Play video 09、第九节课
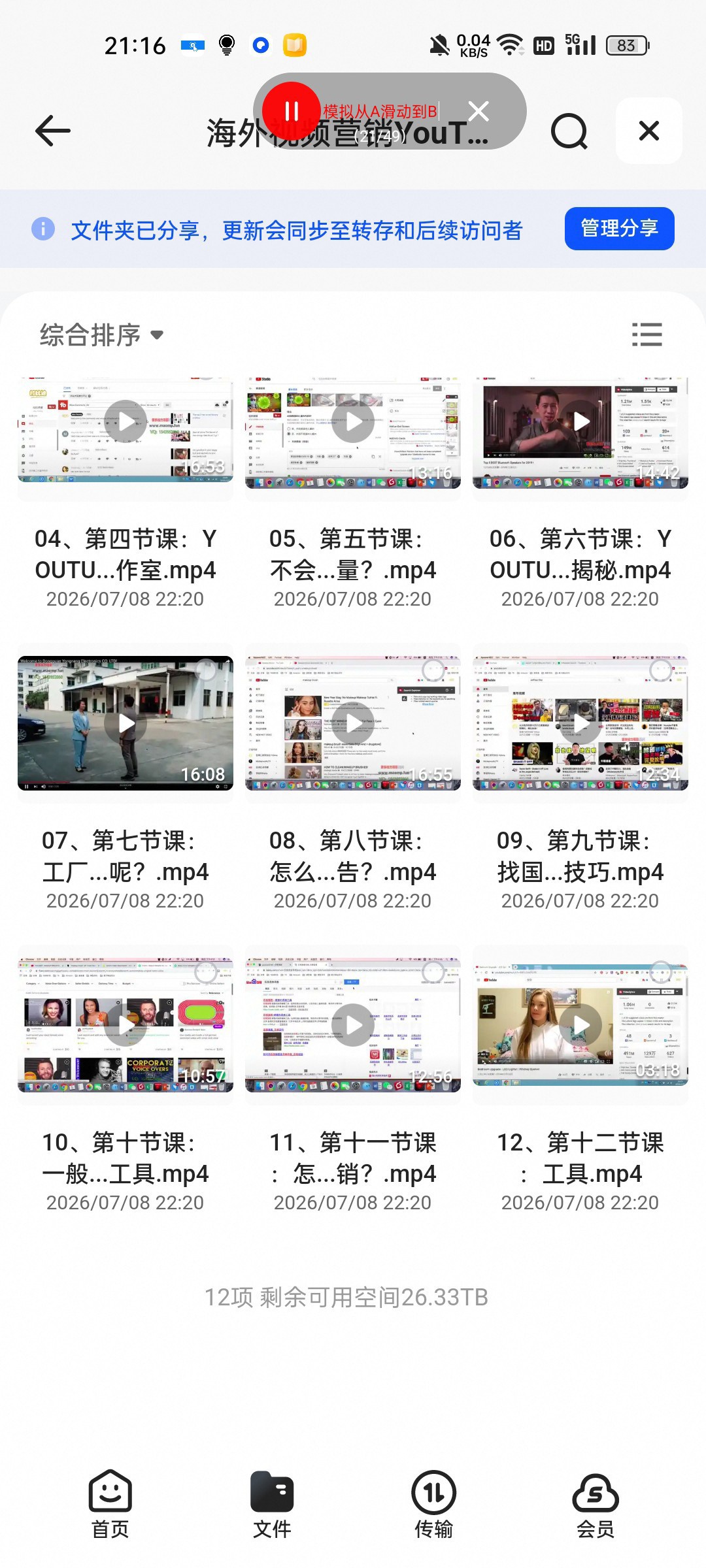706x1568 pixels. (x=580, y=723)
